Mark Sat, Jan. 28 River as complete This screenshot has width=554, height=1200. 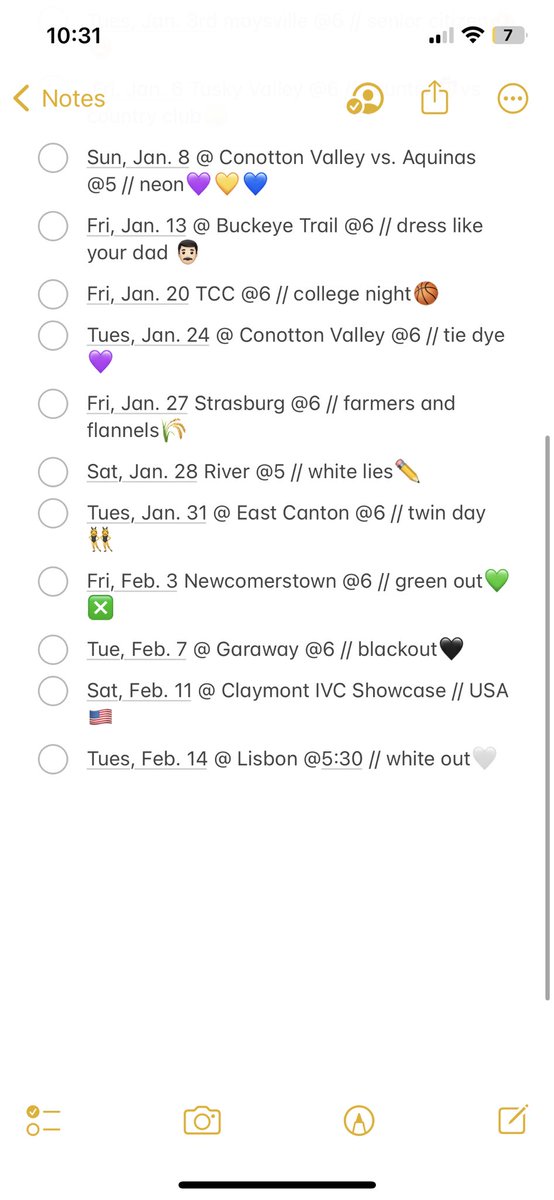[x=52, y=471]
